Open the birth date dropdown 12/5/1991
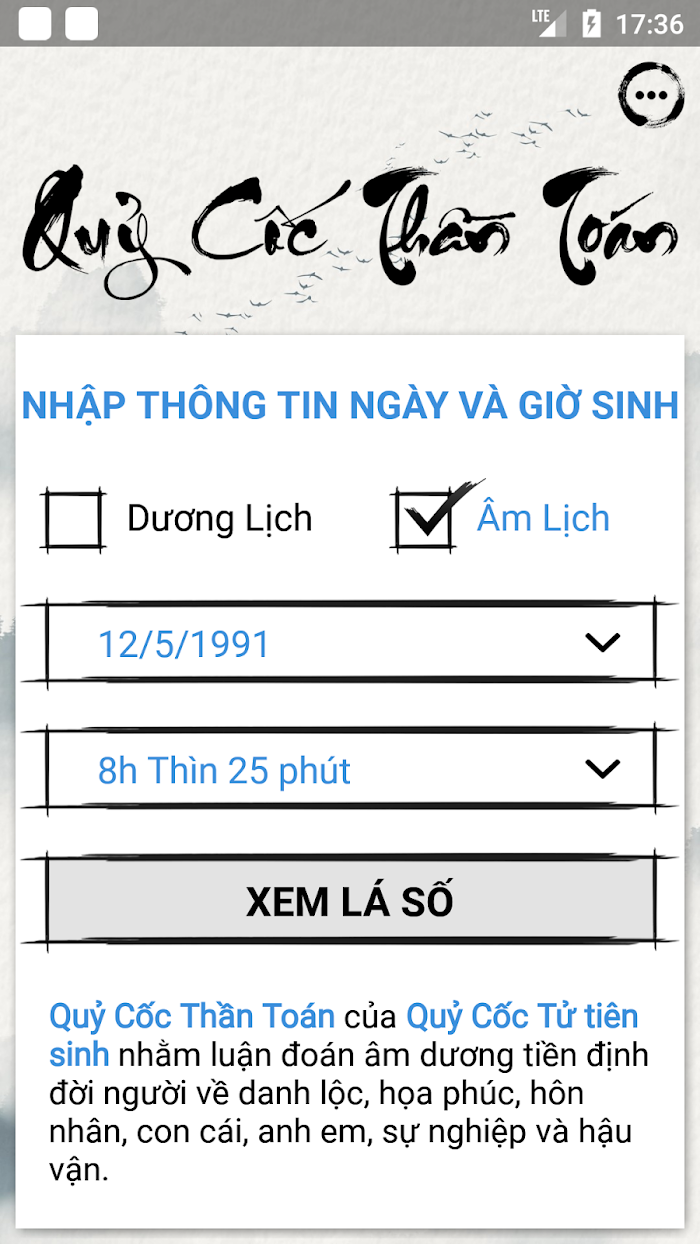The width and height of the screenshot is (700, 1244). click(x=350, y=643)
